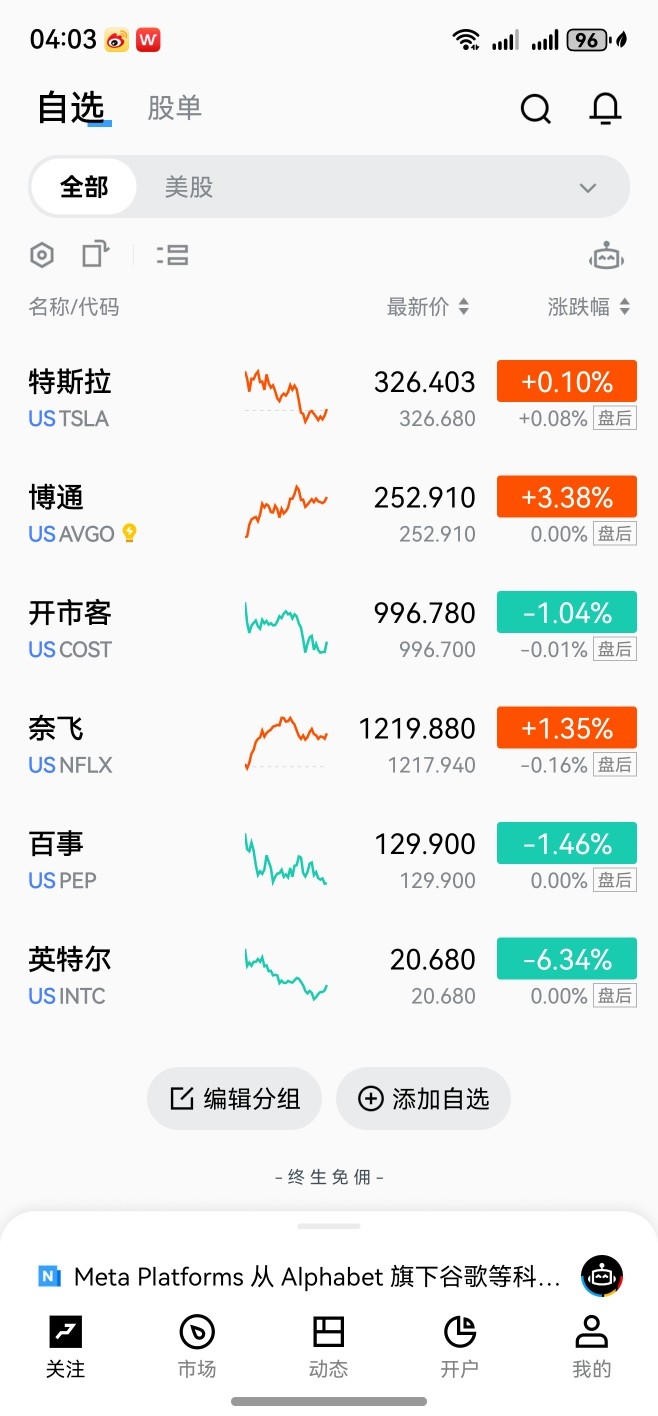Tap the 编辑分组 button
The height and width of the screenshot is (1416, 658).
tap(235, 1099)
